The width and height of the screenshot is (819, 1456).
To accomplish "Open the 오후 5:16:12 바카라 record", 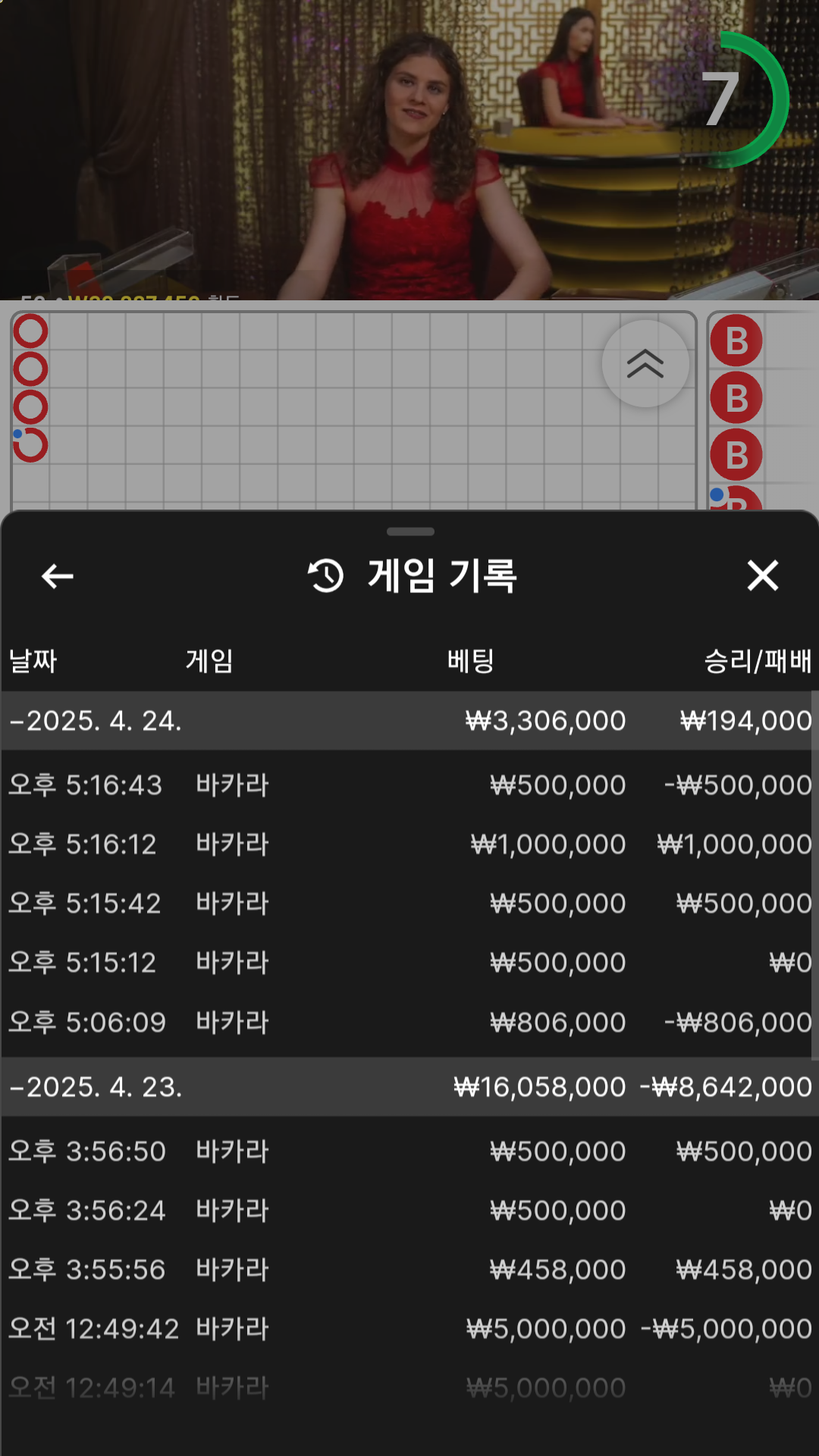I will pyautogui.click(x=409, y=844).
